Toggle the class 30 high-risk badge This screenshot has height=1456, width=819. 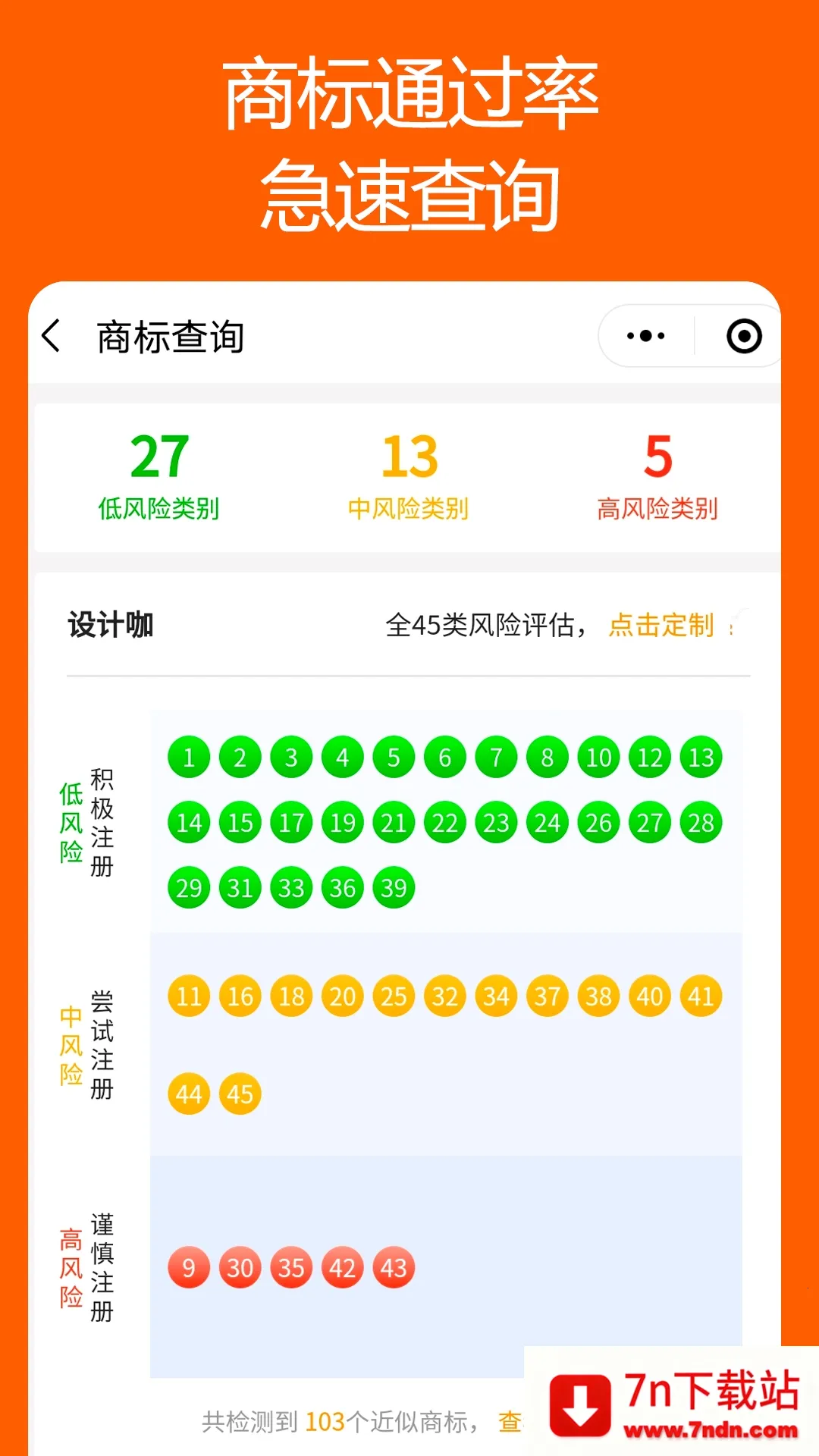240,1266
